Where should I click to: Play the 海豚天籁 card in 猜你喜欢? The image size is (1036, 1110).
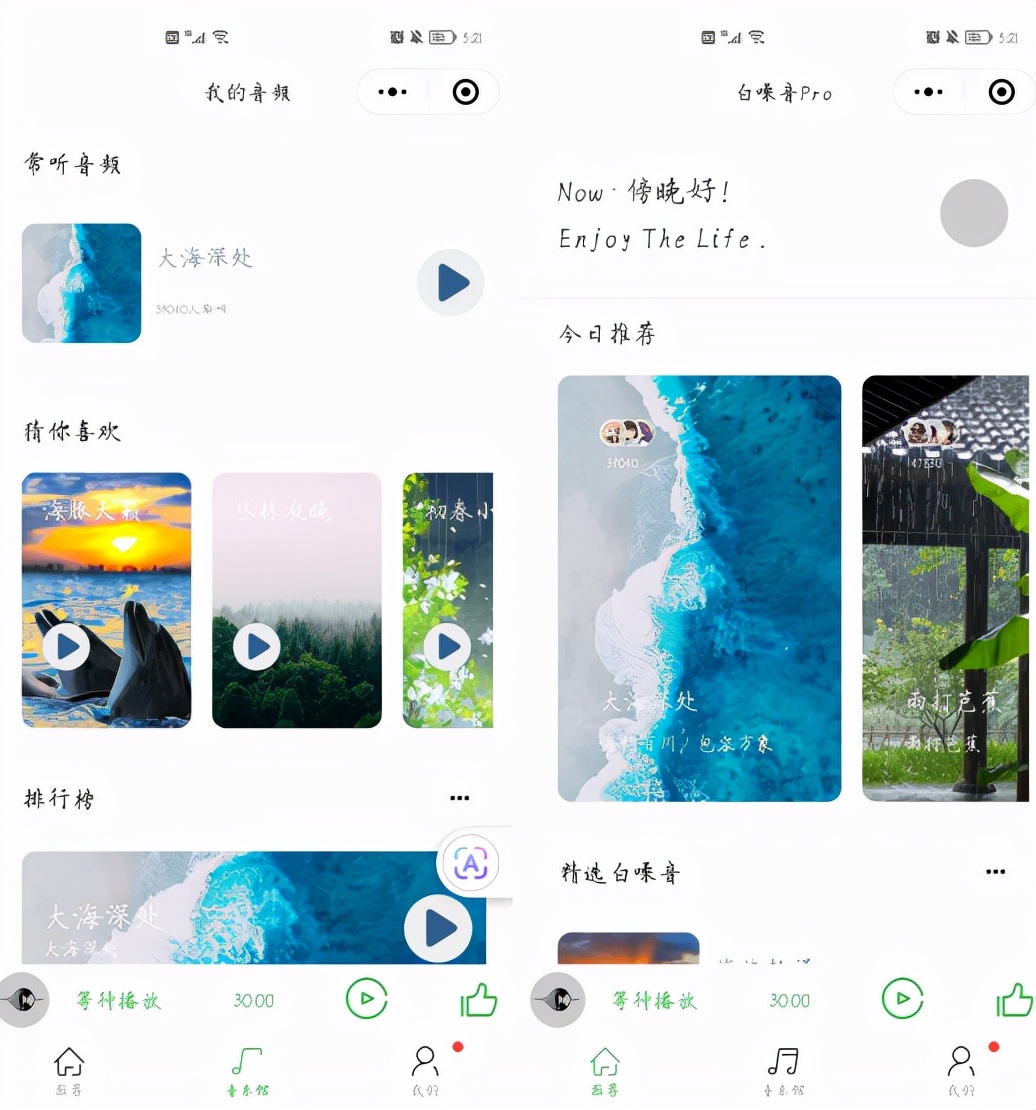(66, 647)
